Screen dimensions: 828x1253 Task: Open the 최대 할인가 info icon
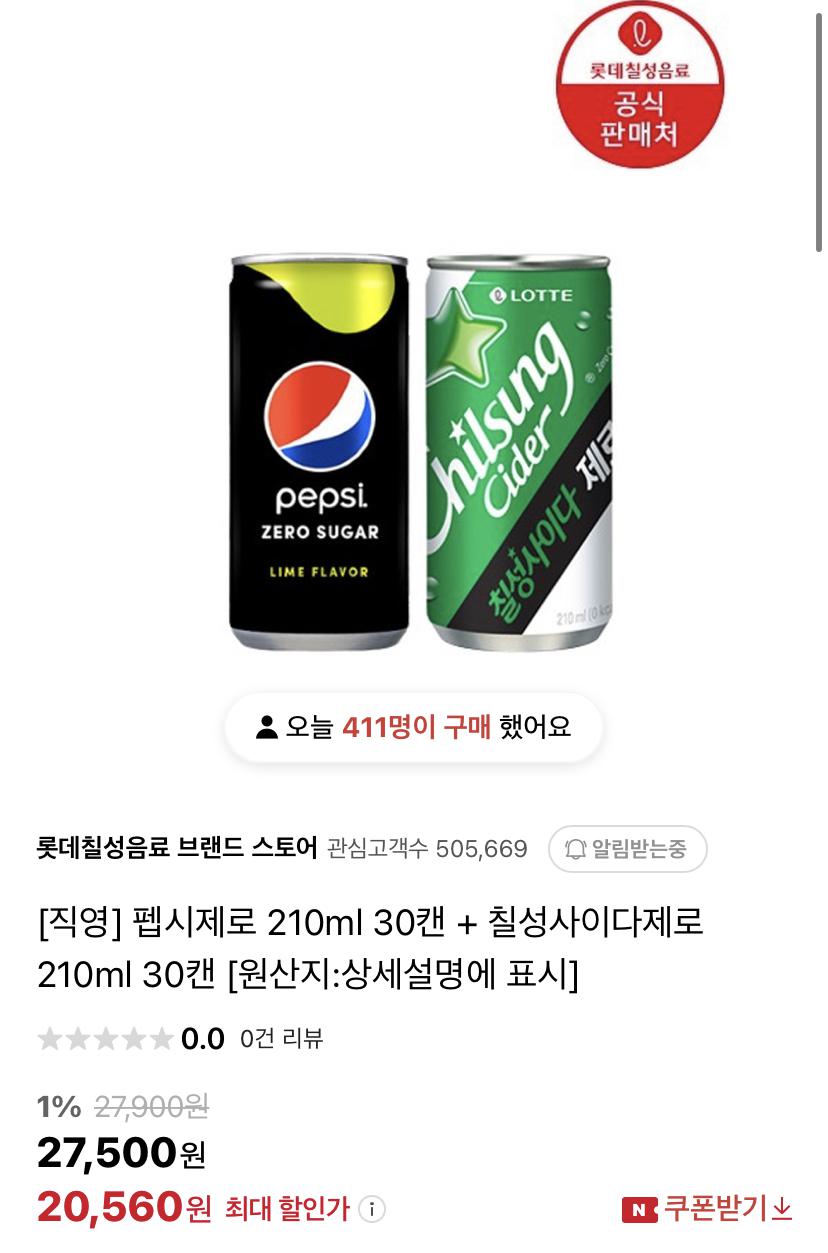click(372, 1209)
